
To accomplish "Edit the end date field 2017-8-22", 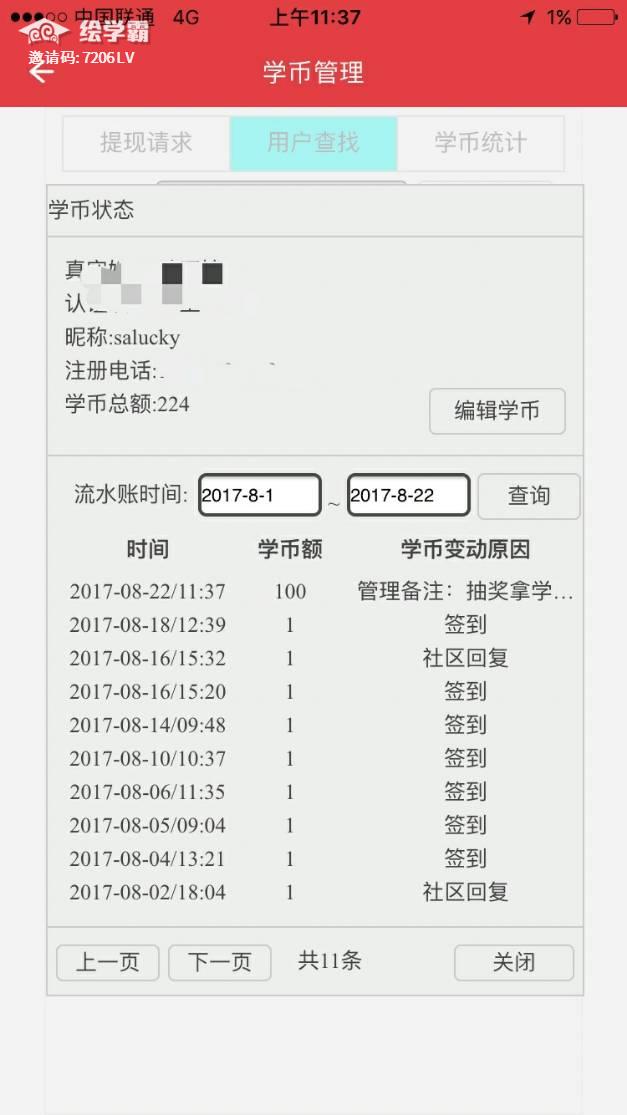I will pos(408,495).
